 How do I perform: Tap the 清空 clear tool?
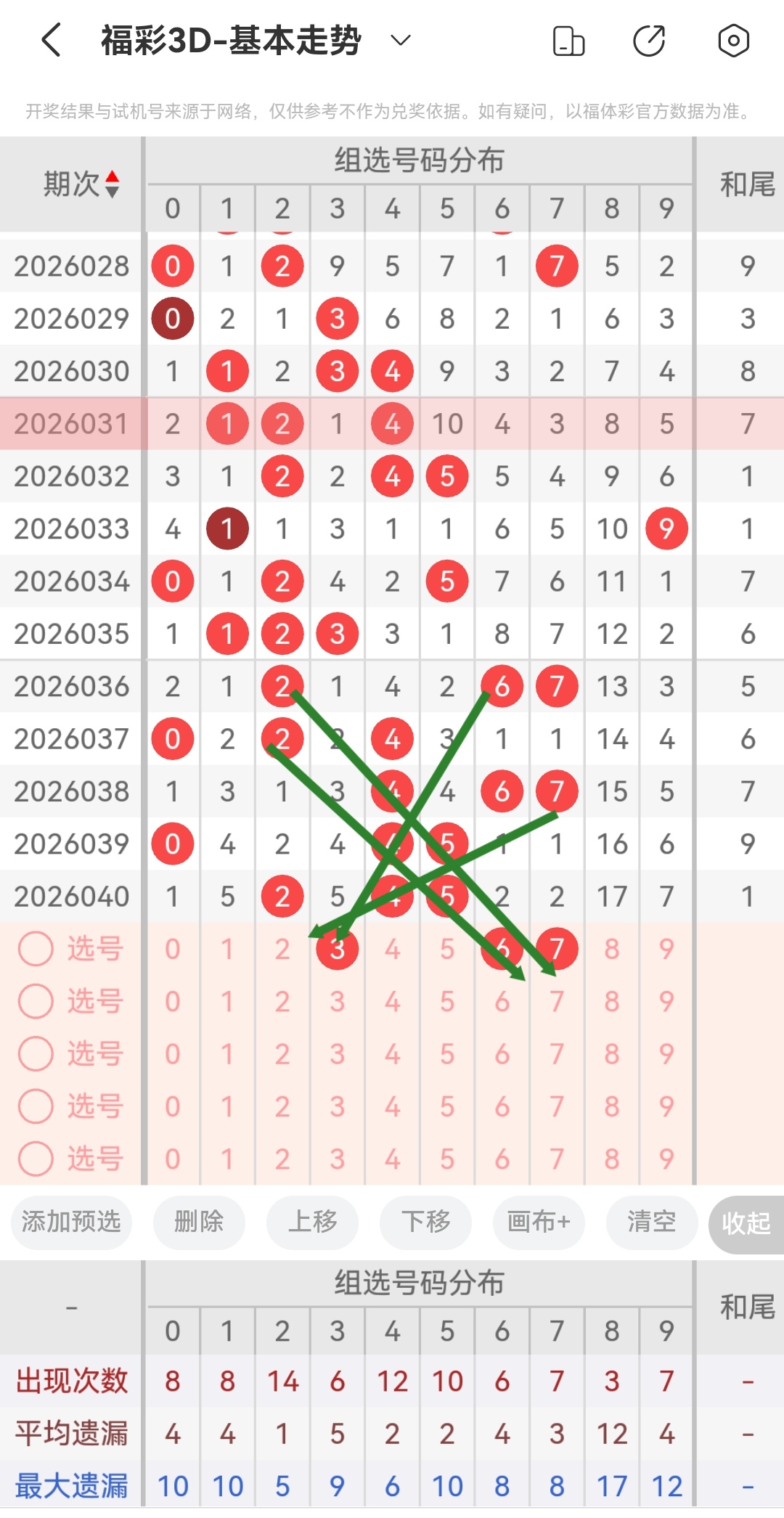[x=651, y=1223]
